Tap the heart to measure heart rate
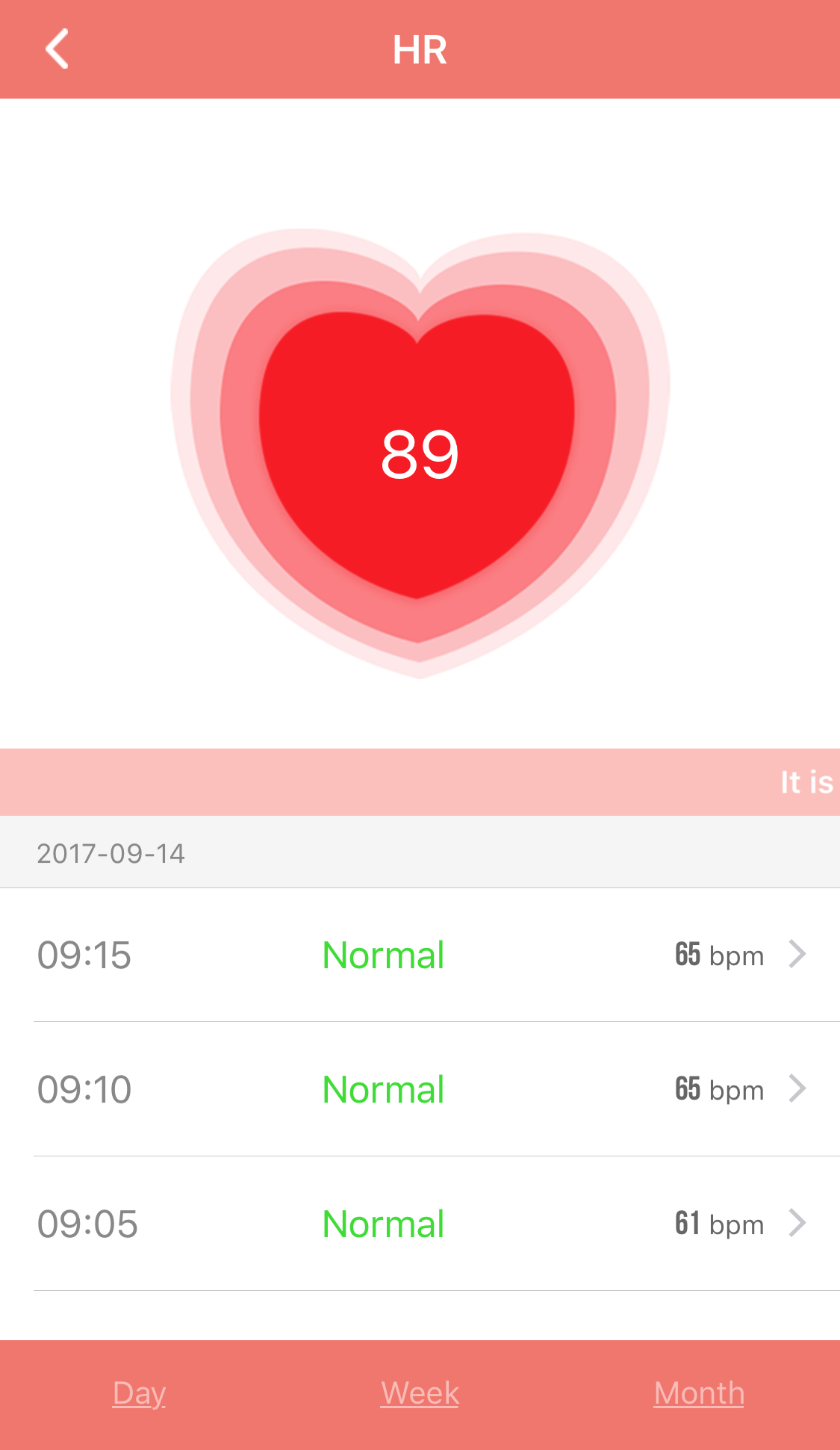 click(x=420, y=453)
